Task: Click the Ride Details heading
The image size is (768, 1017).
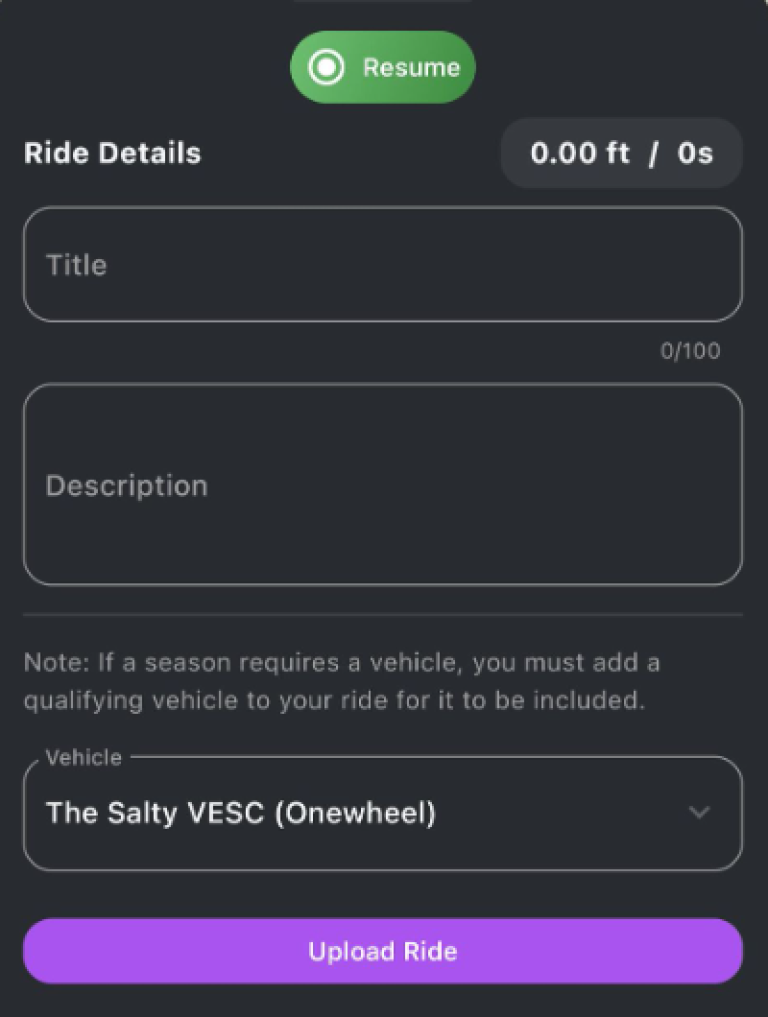Action: (x=112, y=153)
